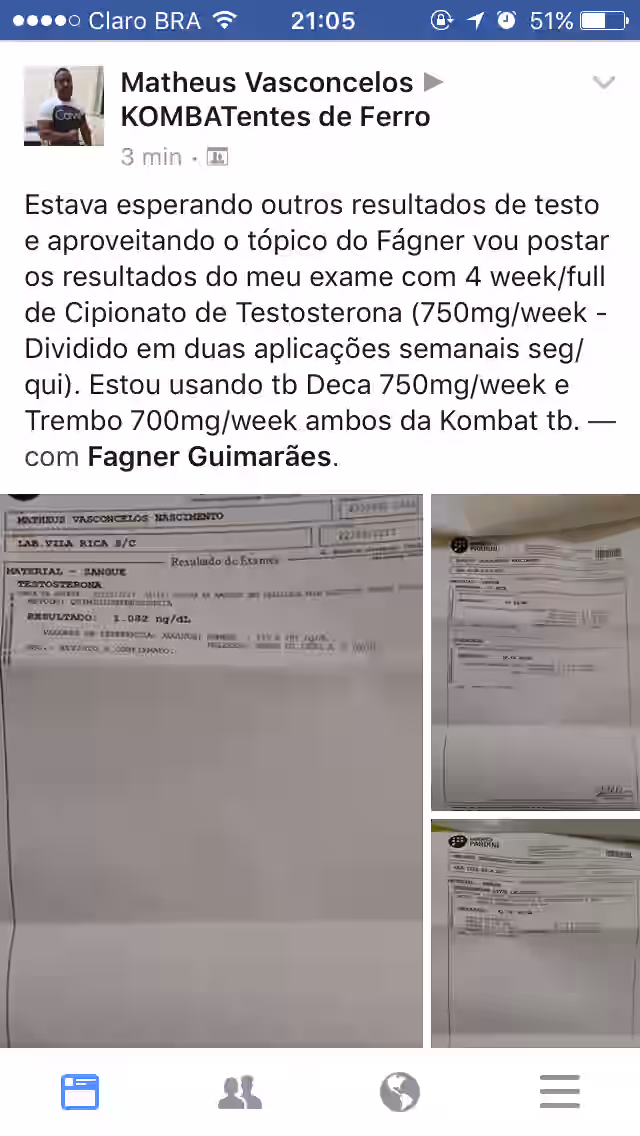Open the KOMBATentes de Ferro group
The height and width of the screenshot is (1136, 640).
coord(275,117)
